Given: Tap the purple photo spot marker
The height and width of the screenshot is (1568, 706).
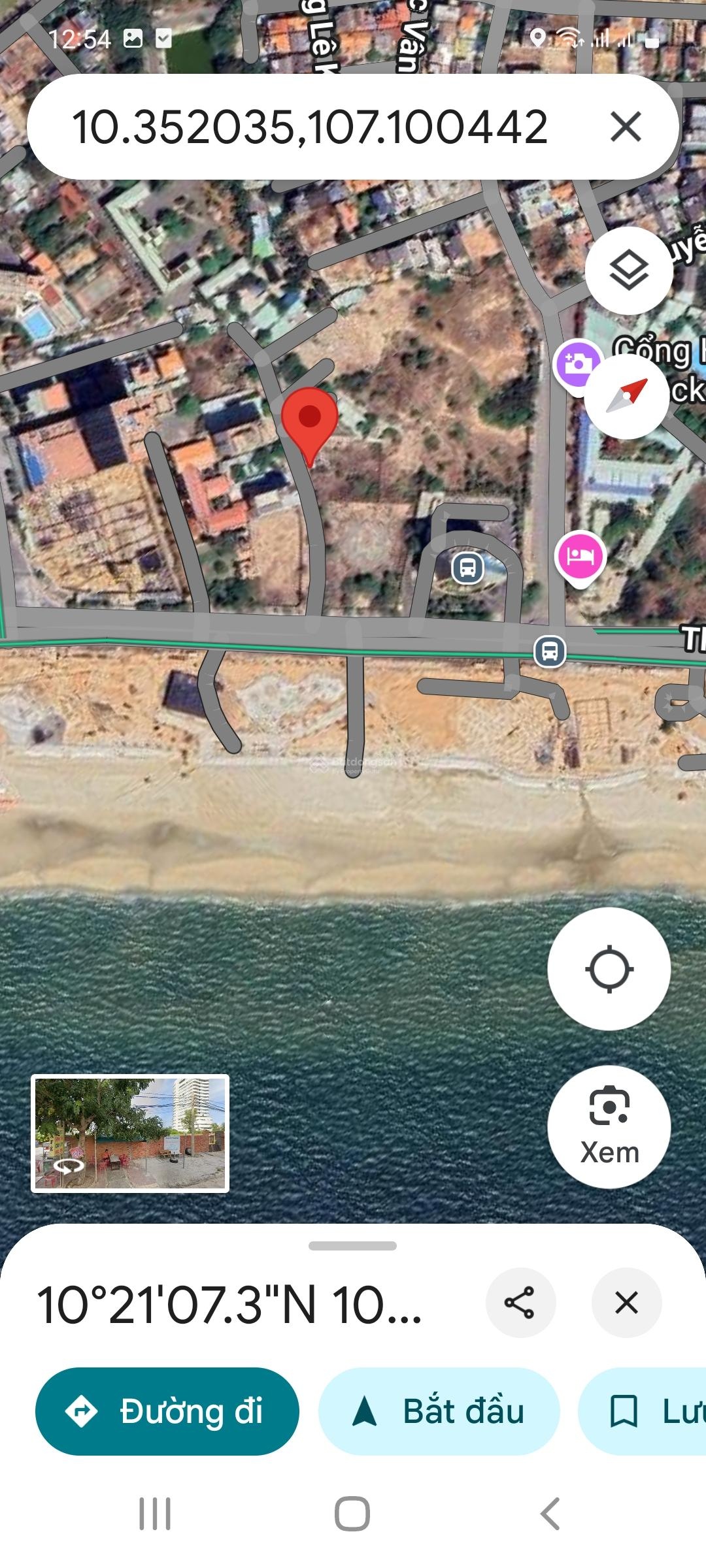Looking at the screenshot, I should point(577,363).
